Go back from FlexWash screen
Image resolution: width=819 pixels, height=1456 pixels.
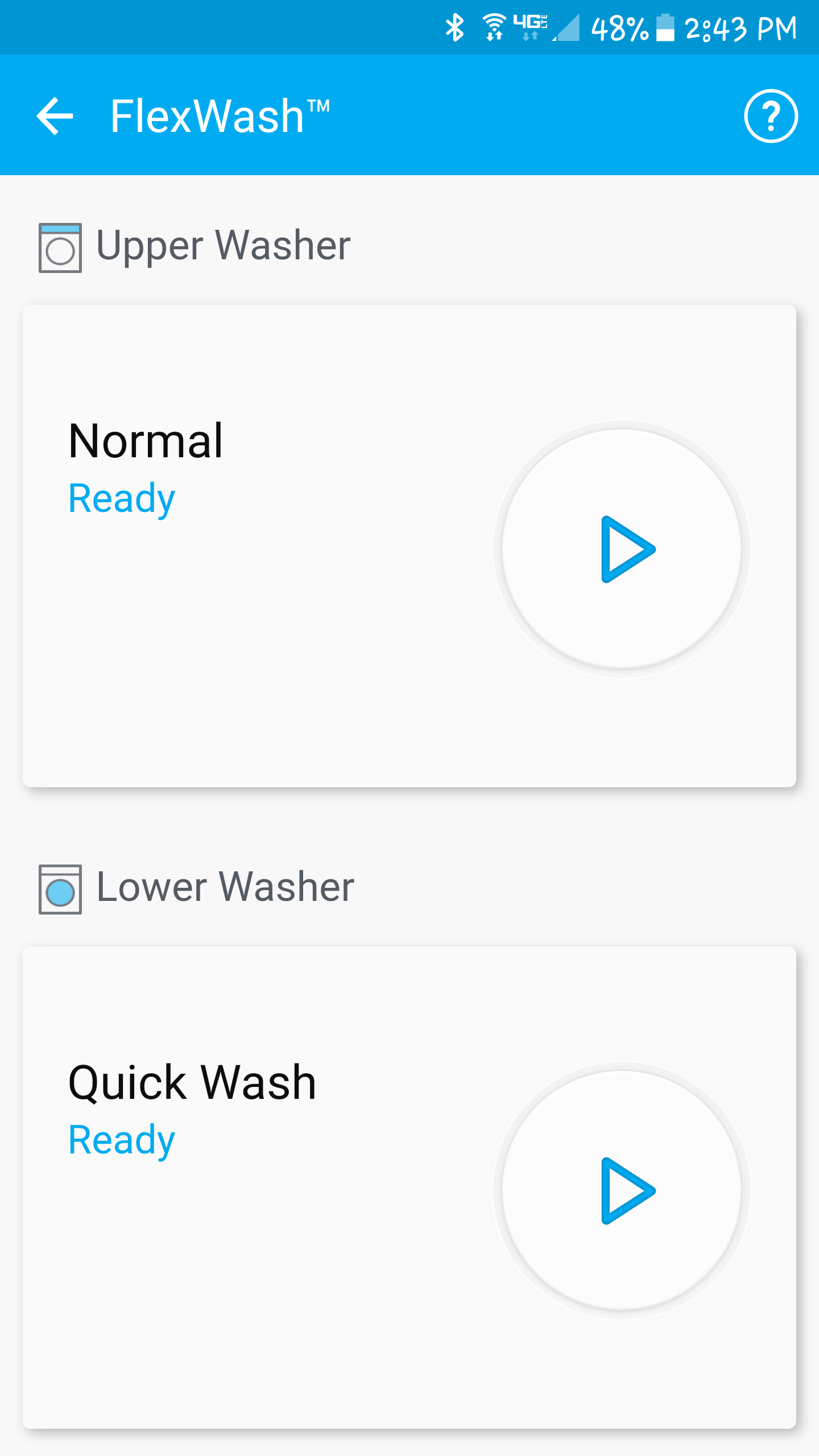click(x=55, y=116)
